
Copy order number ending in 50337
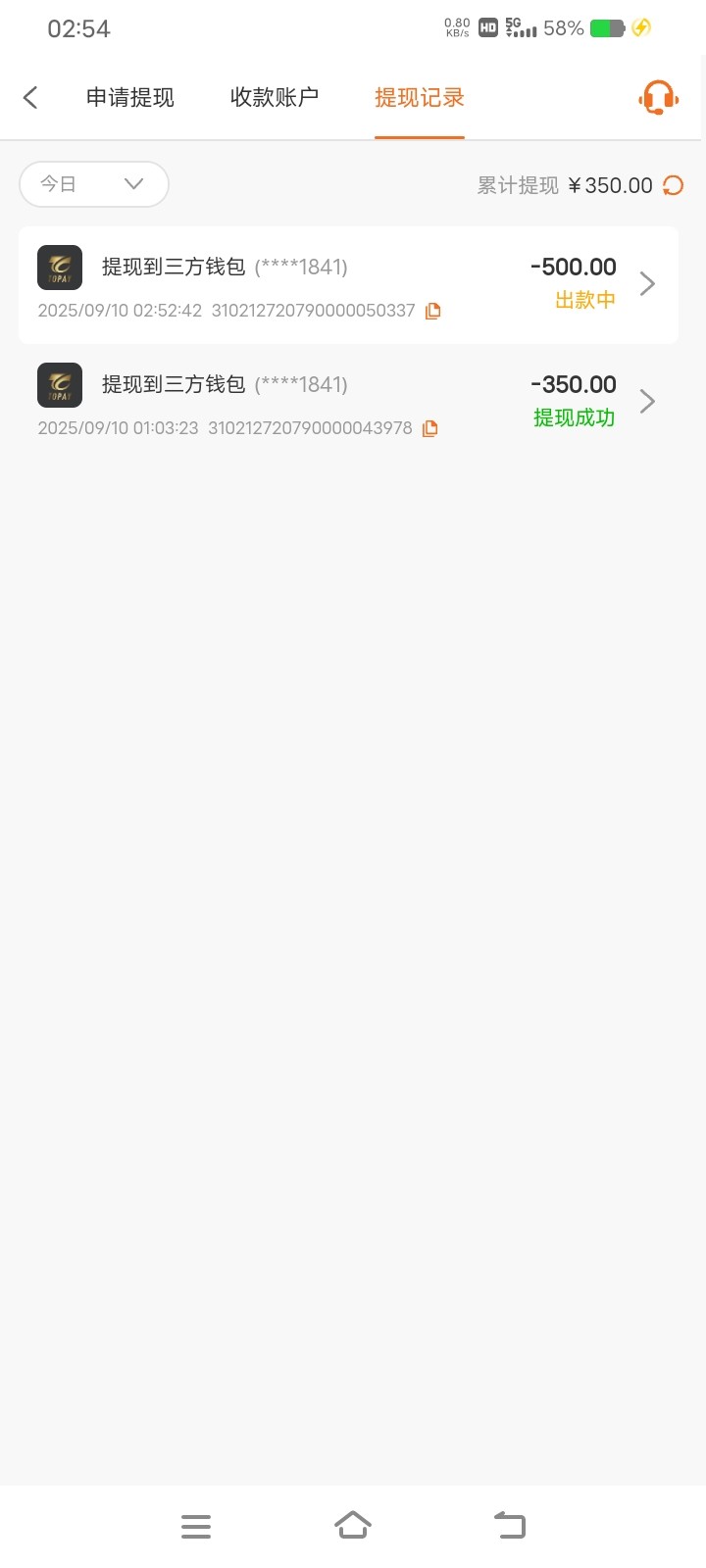pos(433,311)
